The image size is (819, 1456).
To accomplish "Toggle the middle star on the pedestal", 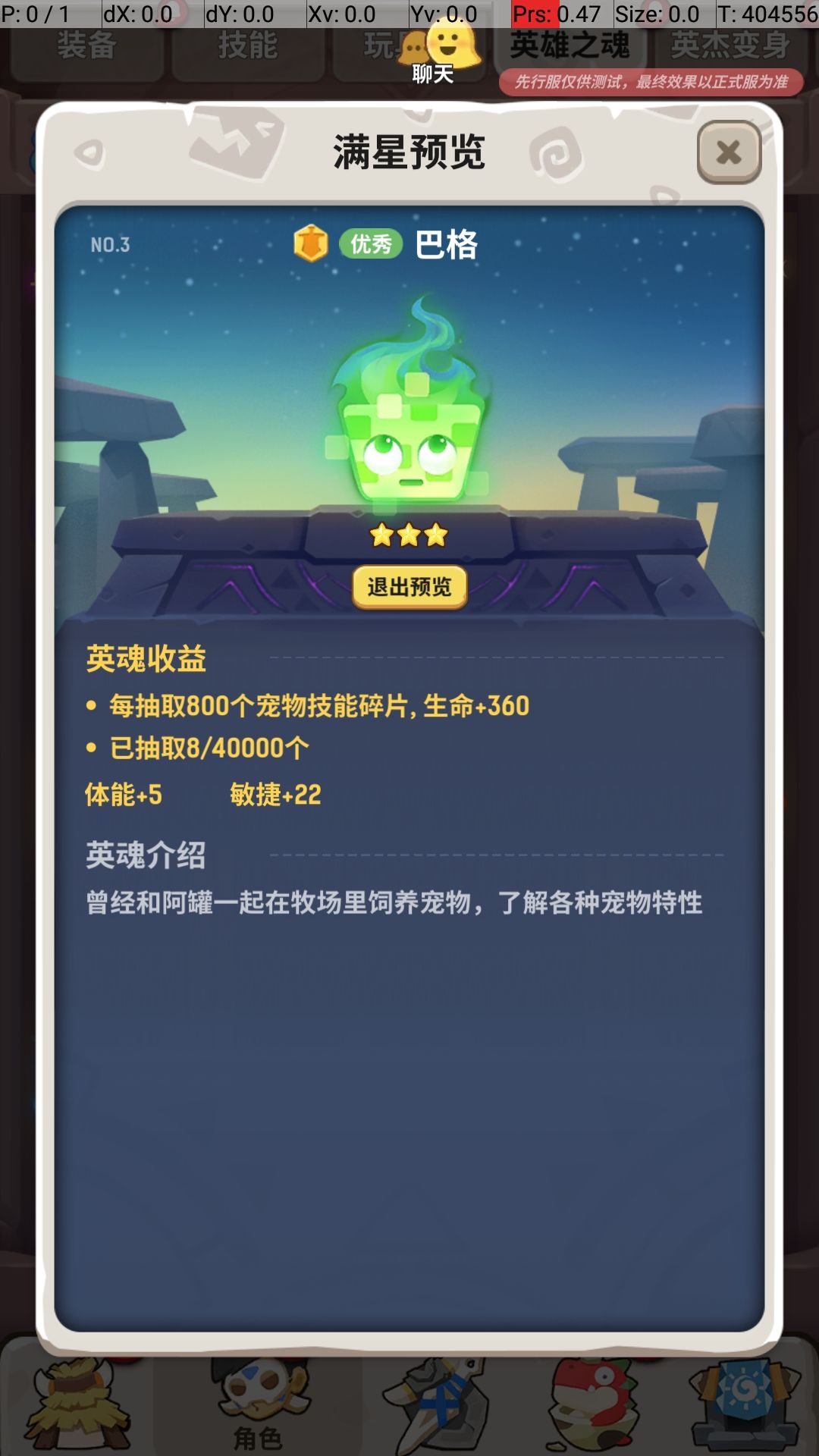I will pos(409,535).
